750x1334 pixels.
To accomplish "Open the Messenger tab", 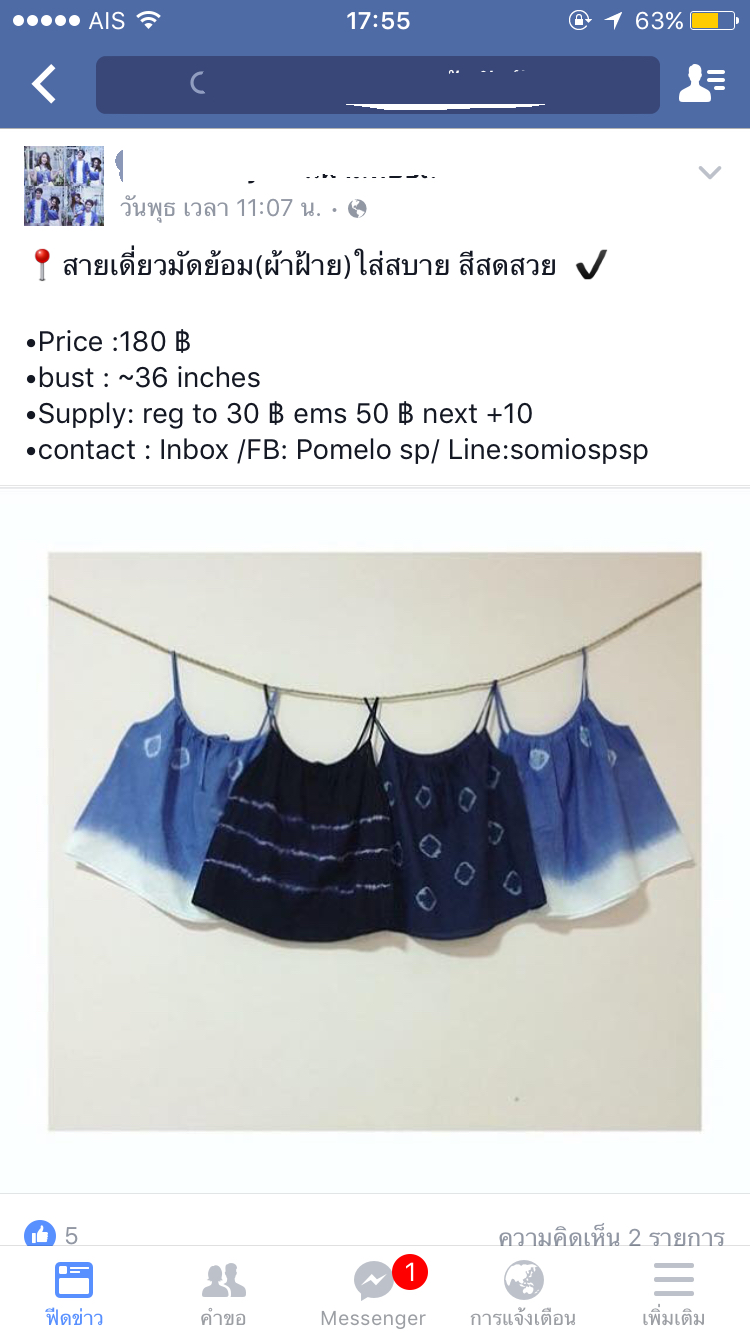I will 374,1292.
